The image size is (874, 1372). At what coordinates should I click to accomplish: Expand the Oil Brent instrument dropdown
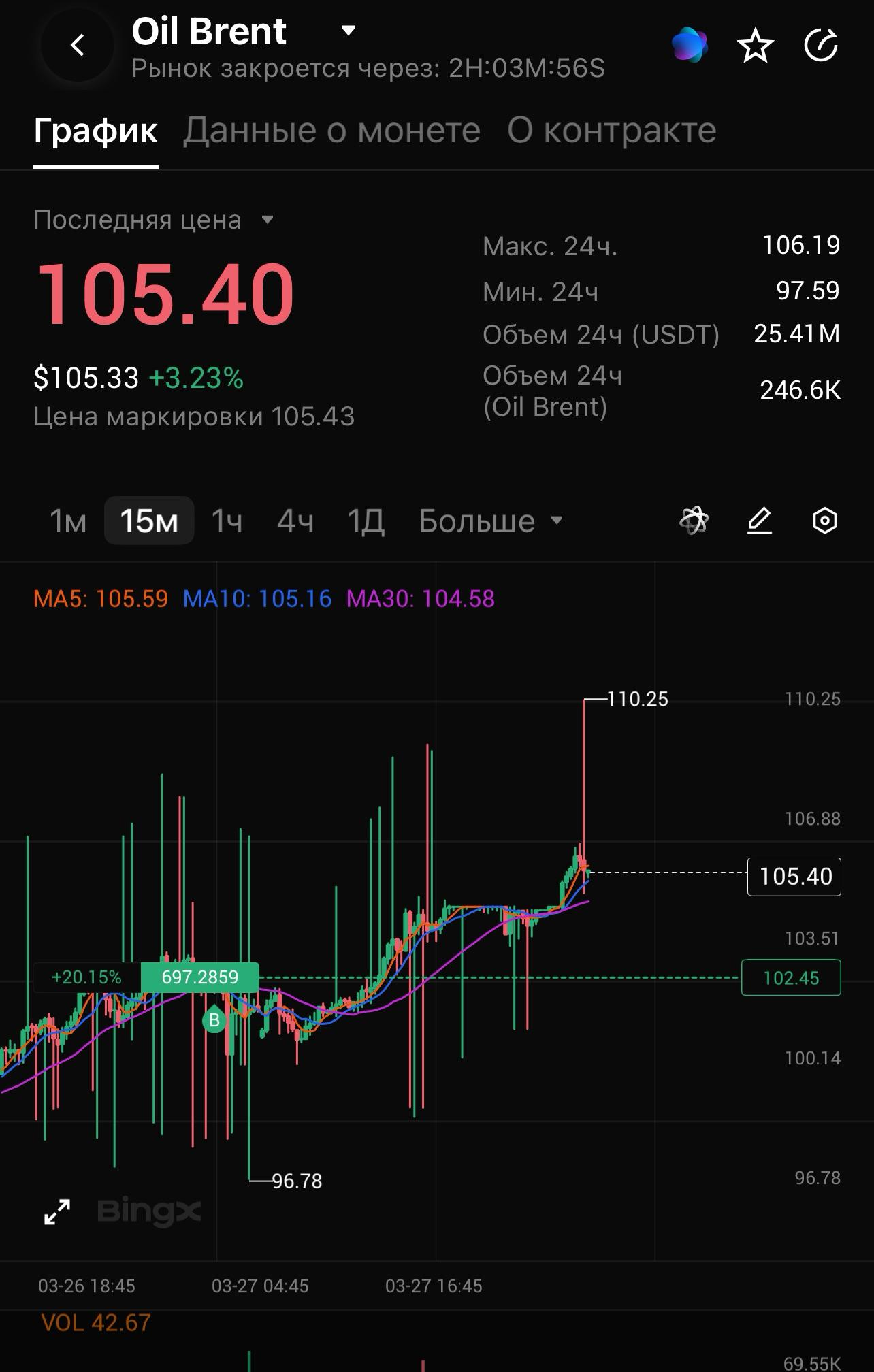coord(349,31)
